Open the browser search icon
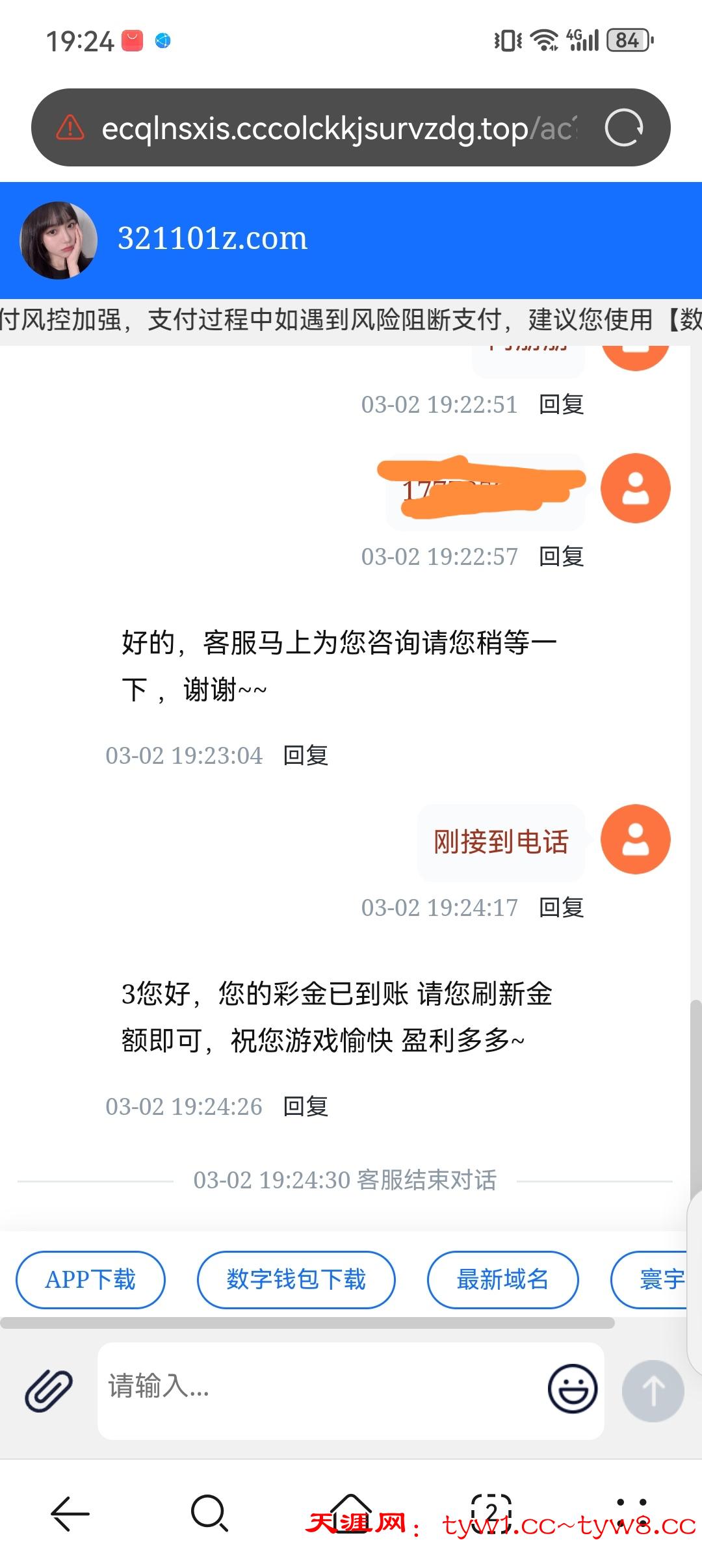 click(x=209, y=1513)
